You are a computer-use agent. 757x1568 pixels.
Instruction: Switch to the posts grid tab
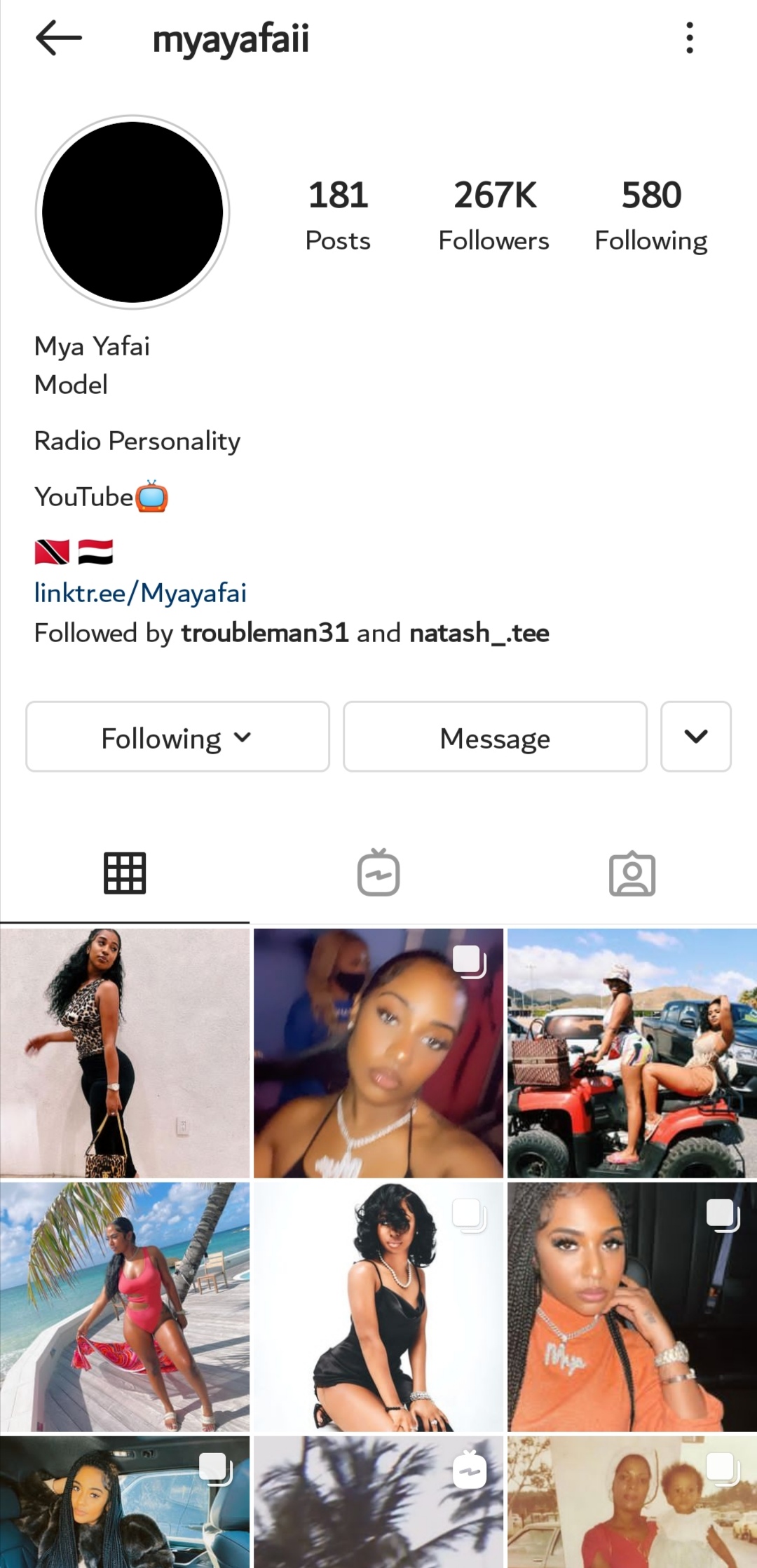(x=125, y=873)
